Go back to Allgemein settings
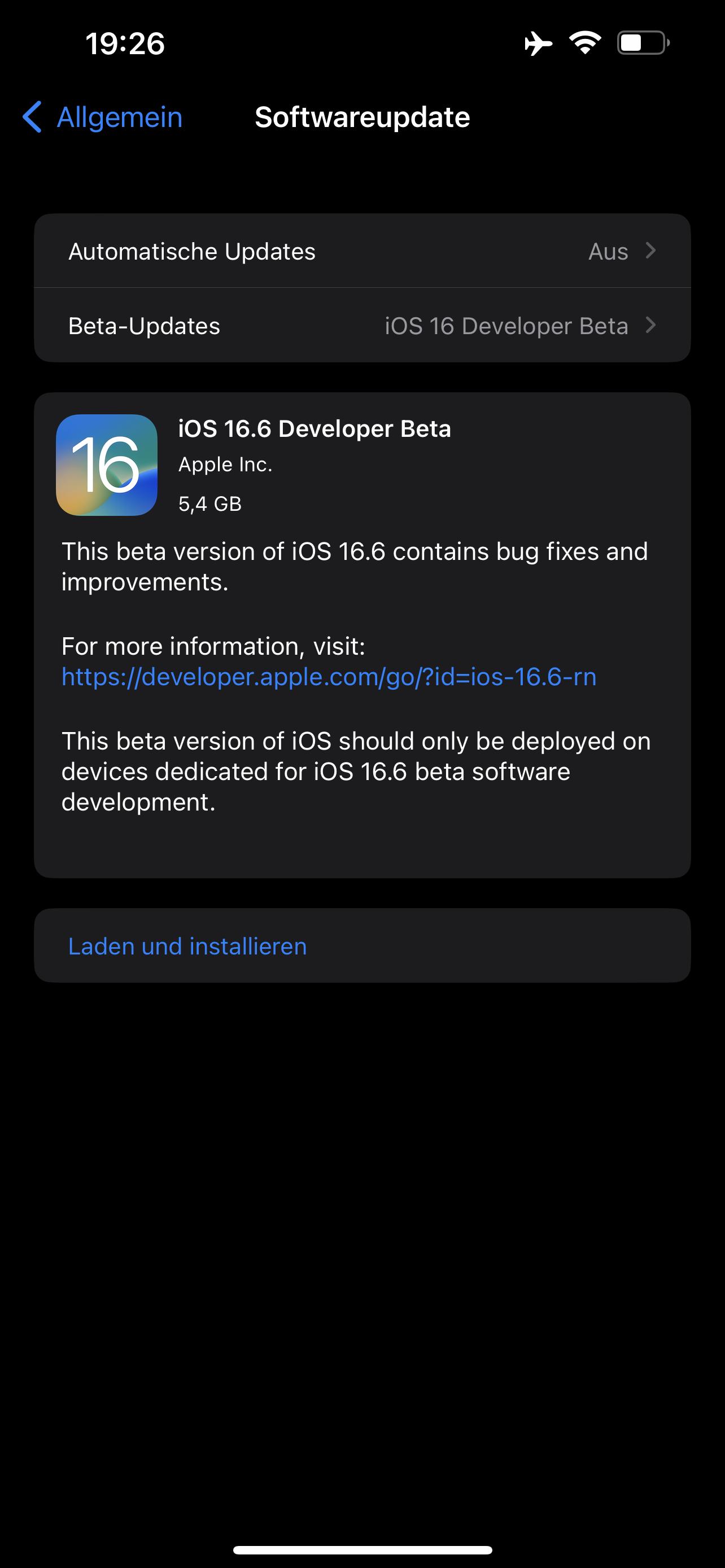 102,117
